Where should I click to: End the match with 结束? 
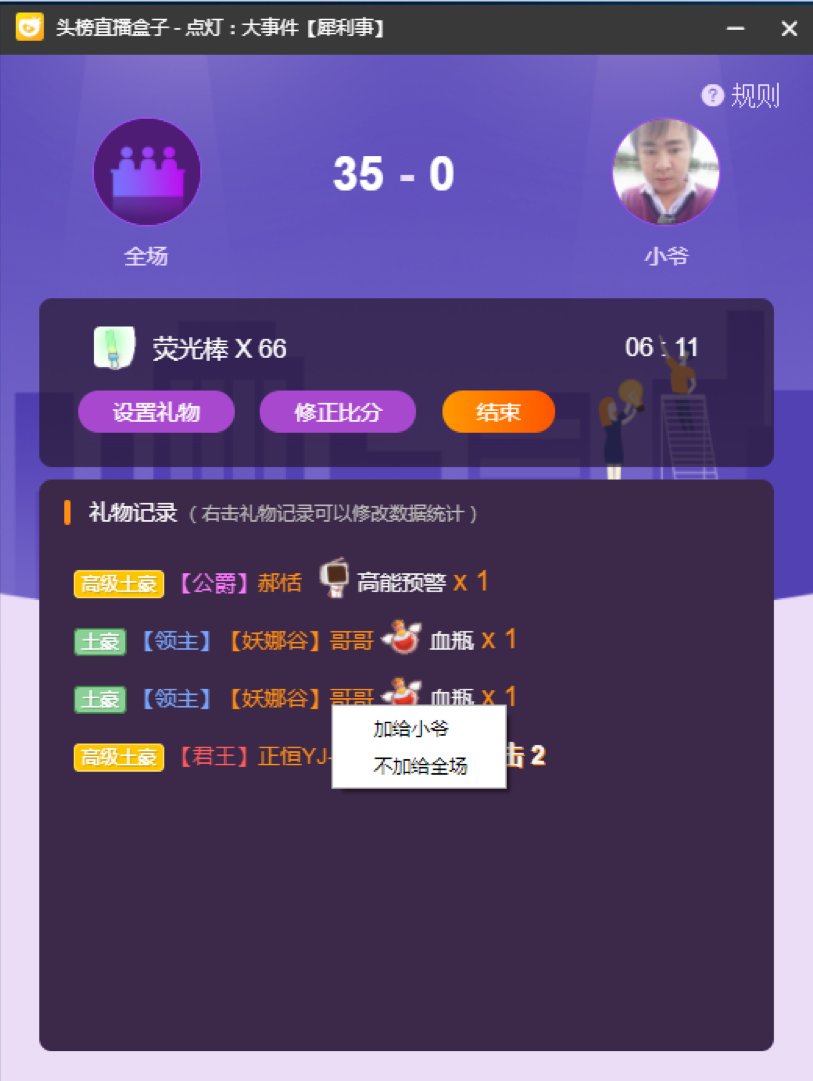tap(498, 412)
